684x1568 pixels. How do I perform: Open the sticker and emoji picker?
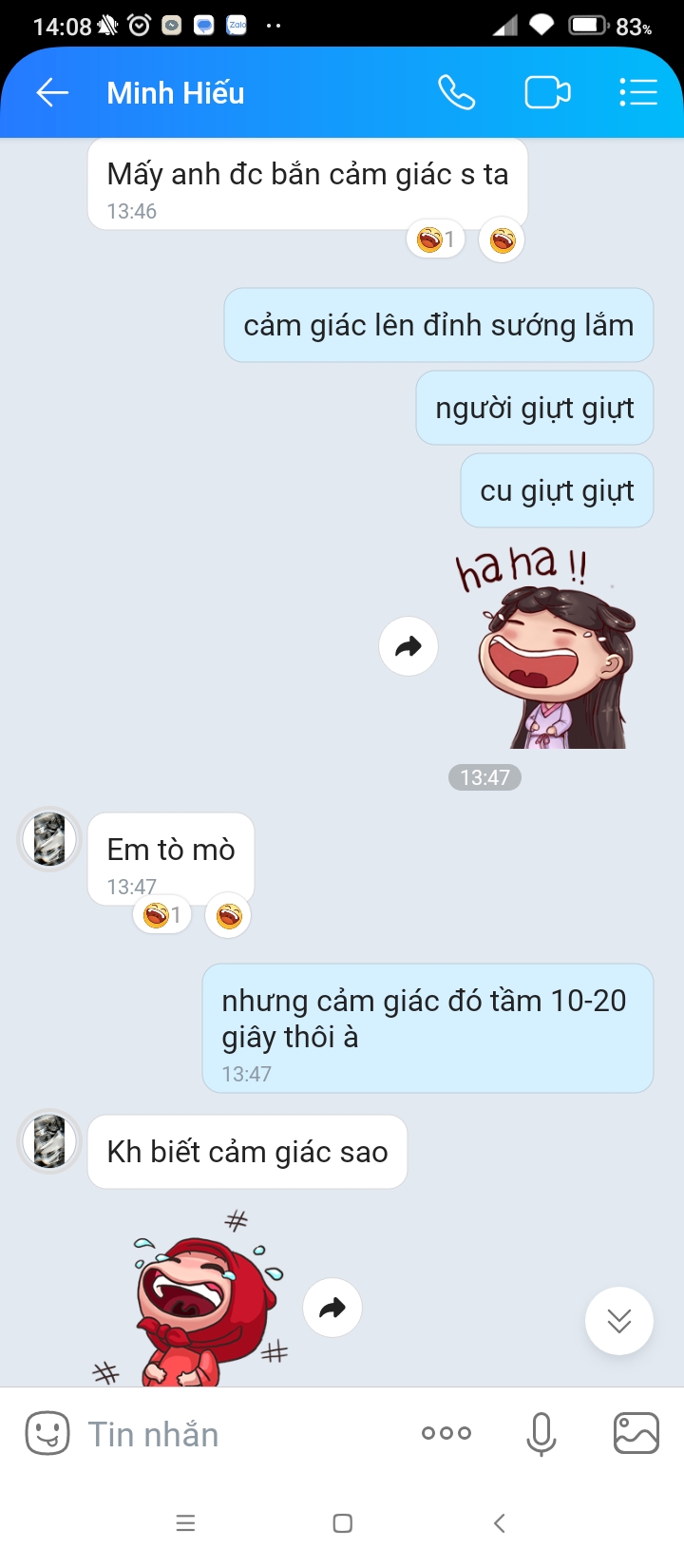[47, 1433]
